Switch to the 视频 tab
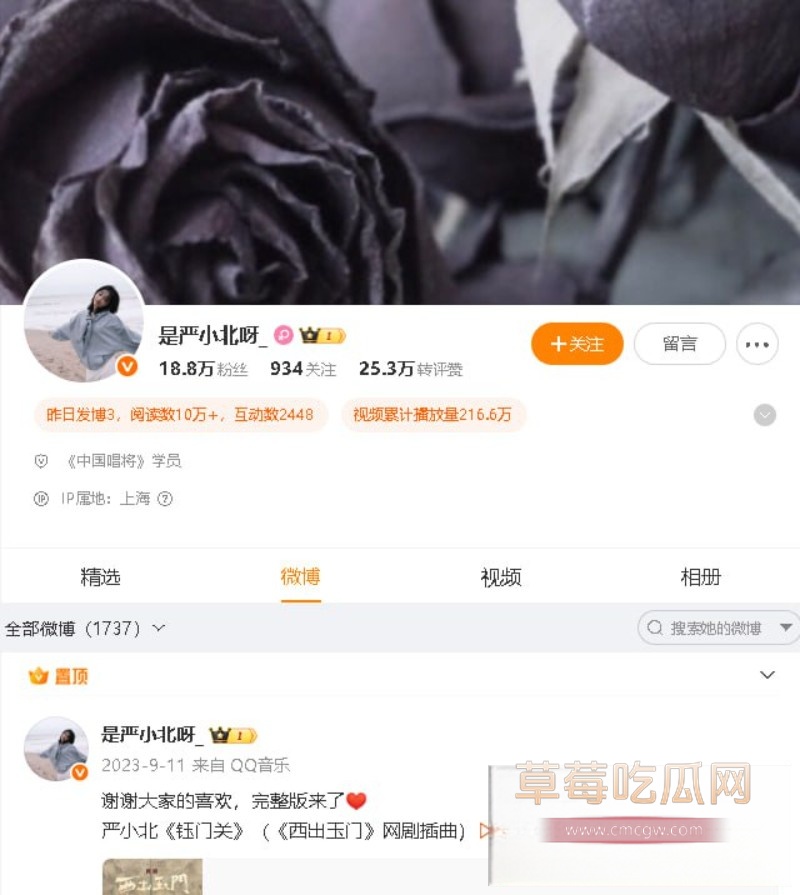Viewport: 800px width, 895px height. (x=501, y=577)
